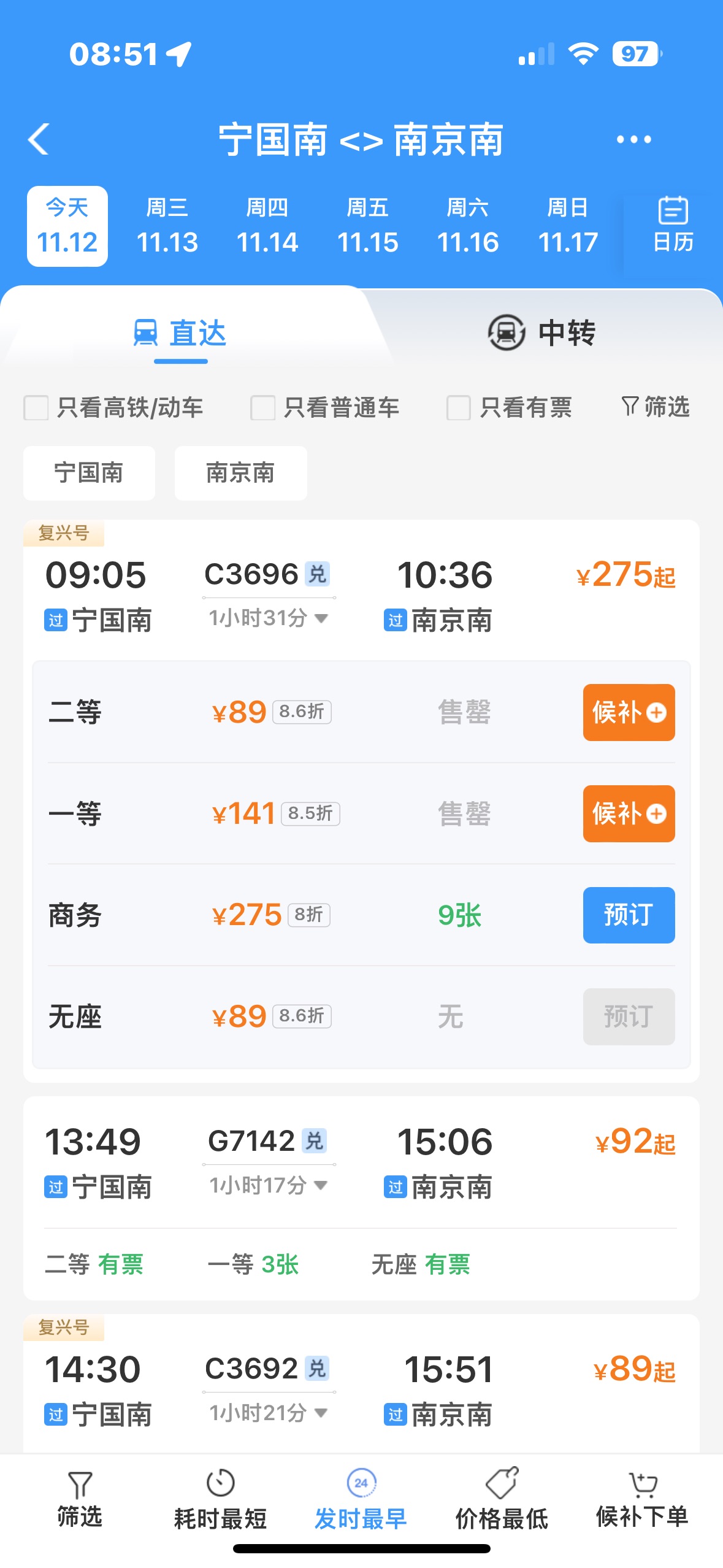The image size is (723, 1568).
Task: Tap the 宁国南 station chip
Action: tap(89, 473)
